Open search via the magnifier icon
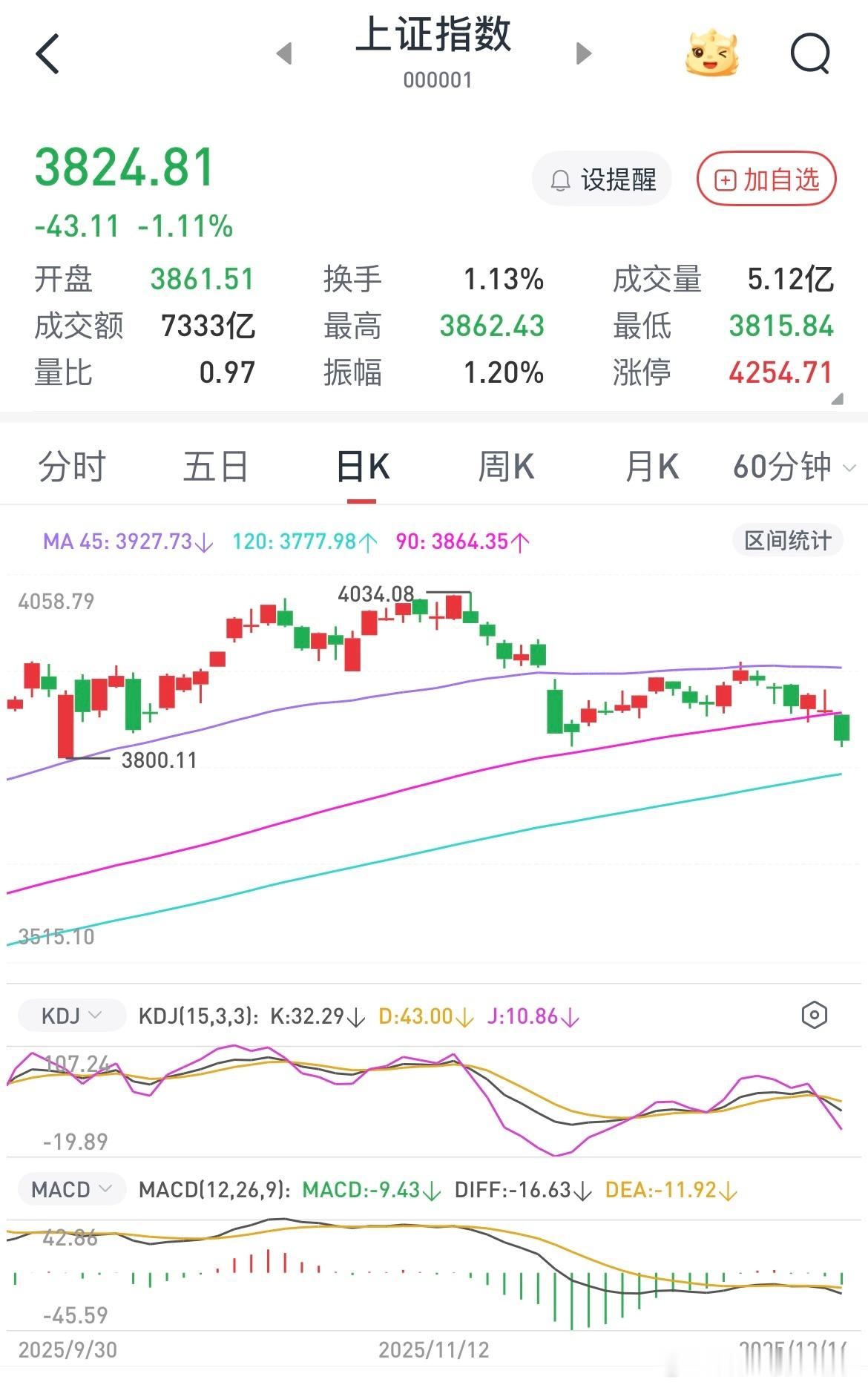Image resolution: width=868 pixels, height=1385 pixels. (810, 53)
